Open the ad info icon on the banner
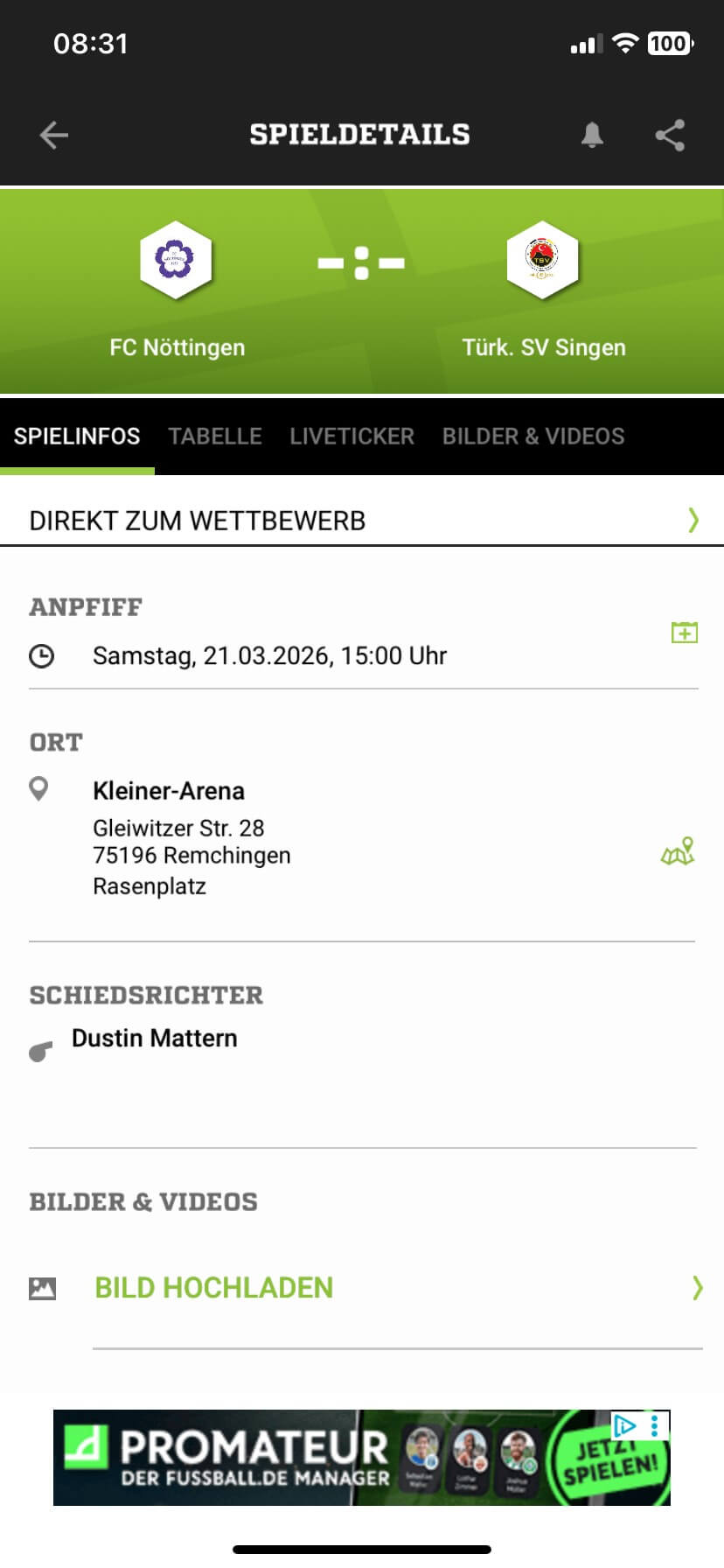The width and height of the screenshot is (724, 1568). pyautogui.click(x=624, y=1426)
